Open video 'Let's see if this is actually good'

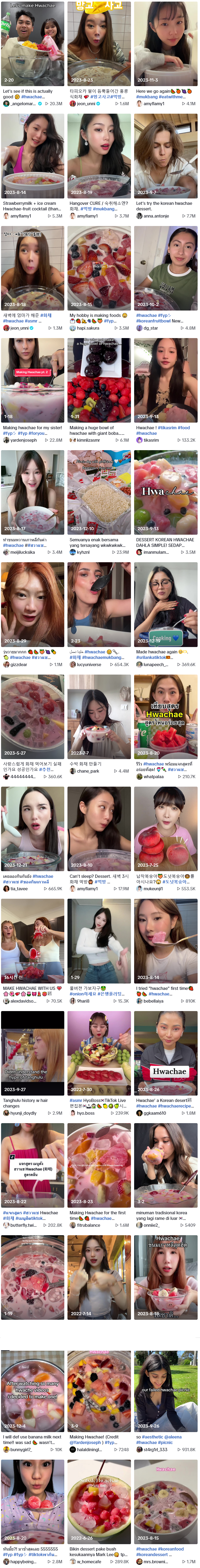click(33, 43)
